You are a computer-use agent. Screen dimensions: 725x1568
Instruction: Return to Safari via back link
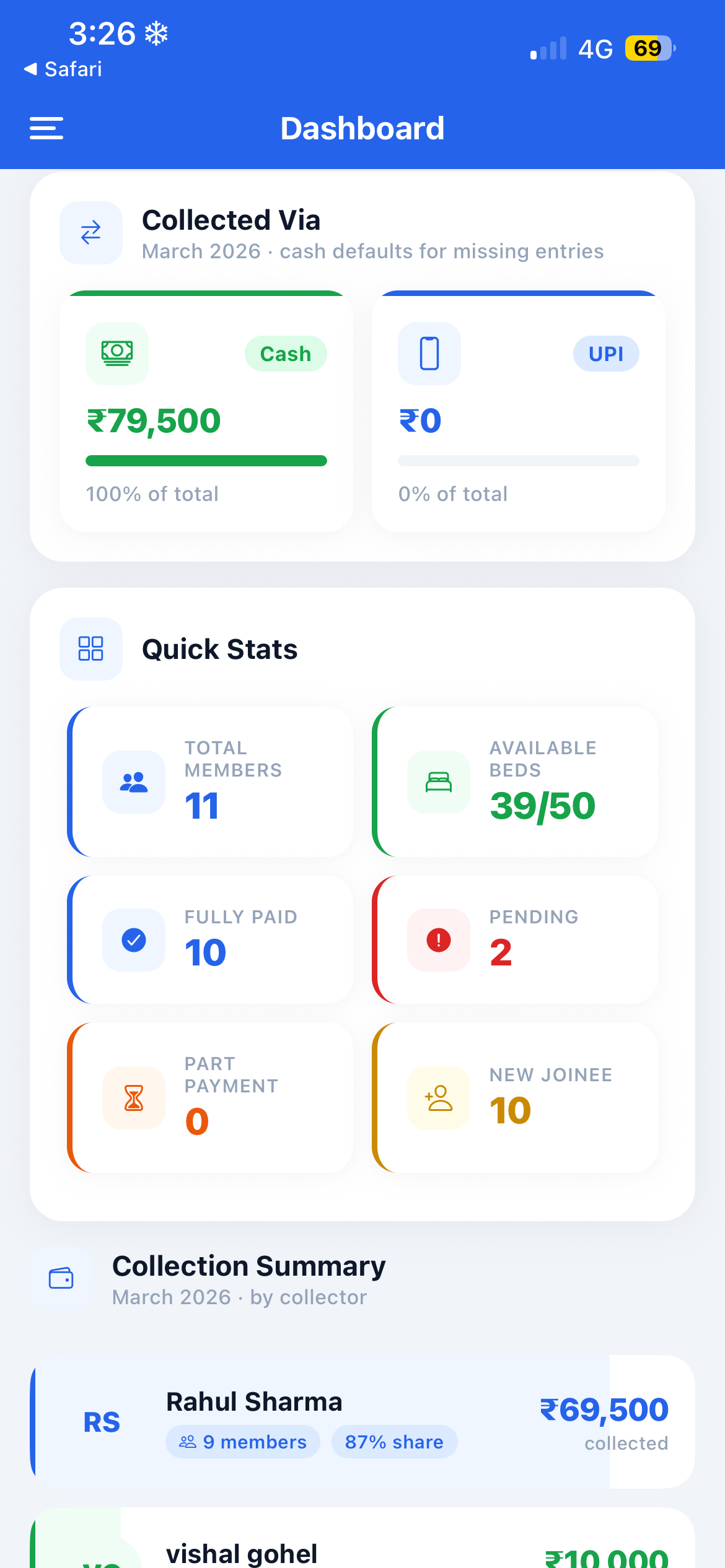click(x=63, y=69)
